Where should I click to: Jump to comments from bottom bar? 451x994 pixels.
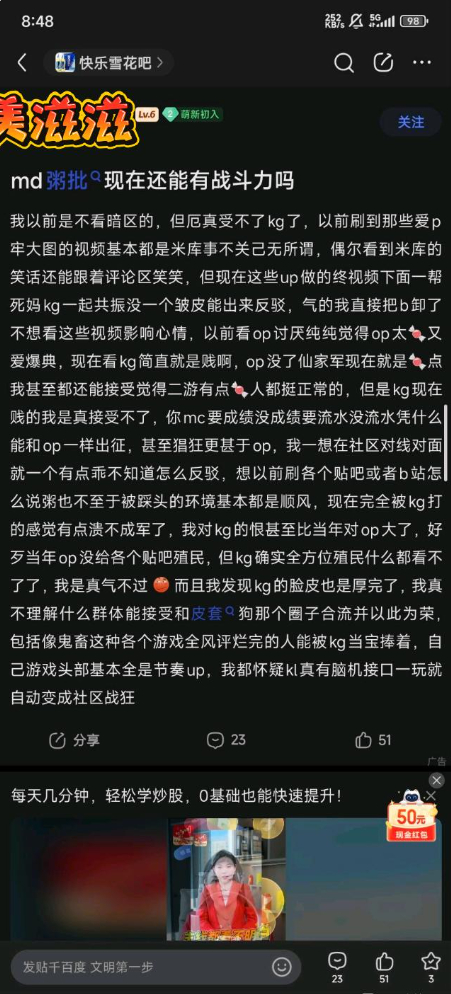point(337,967)
